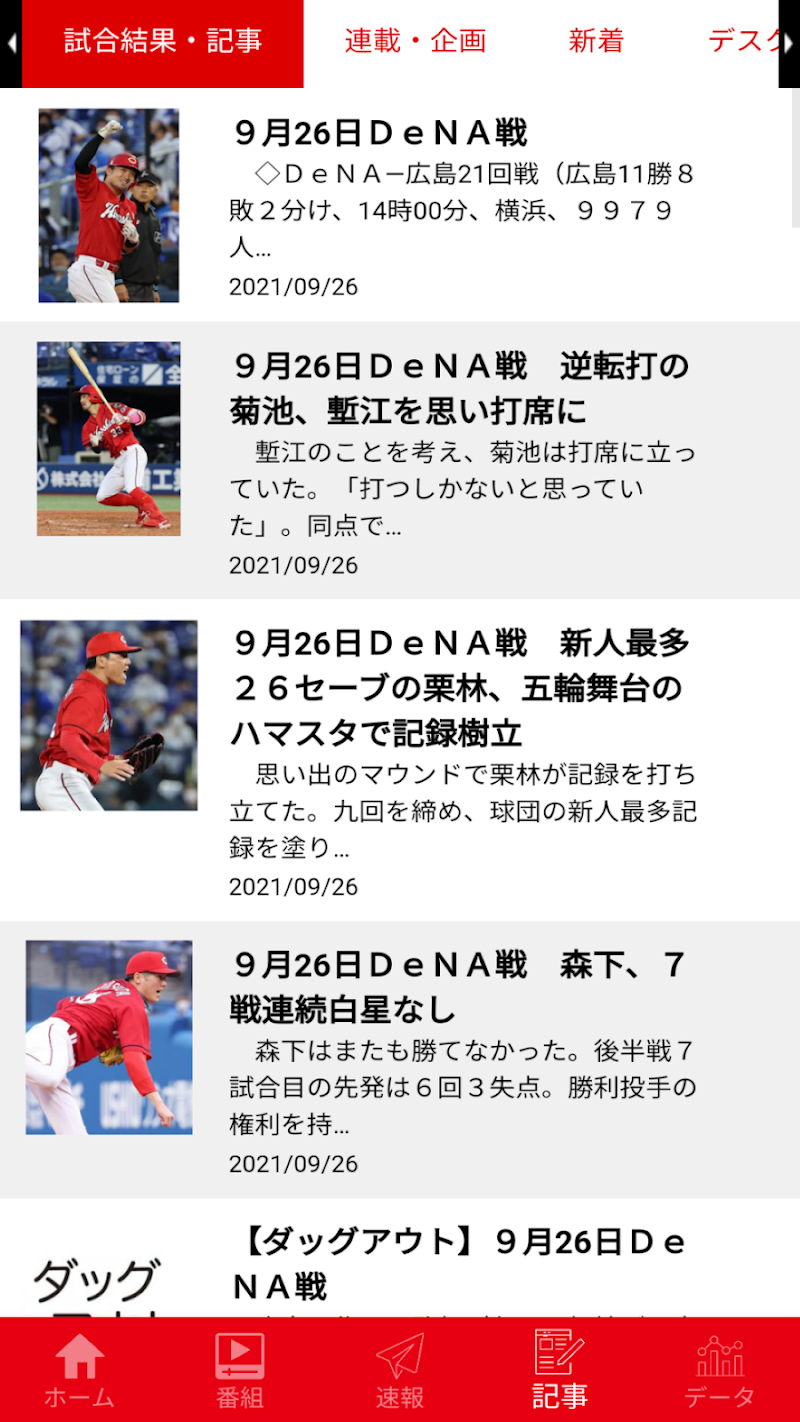
Task: Switch to the 連載・企画 tab
Action: 415,42
